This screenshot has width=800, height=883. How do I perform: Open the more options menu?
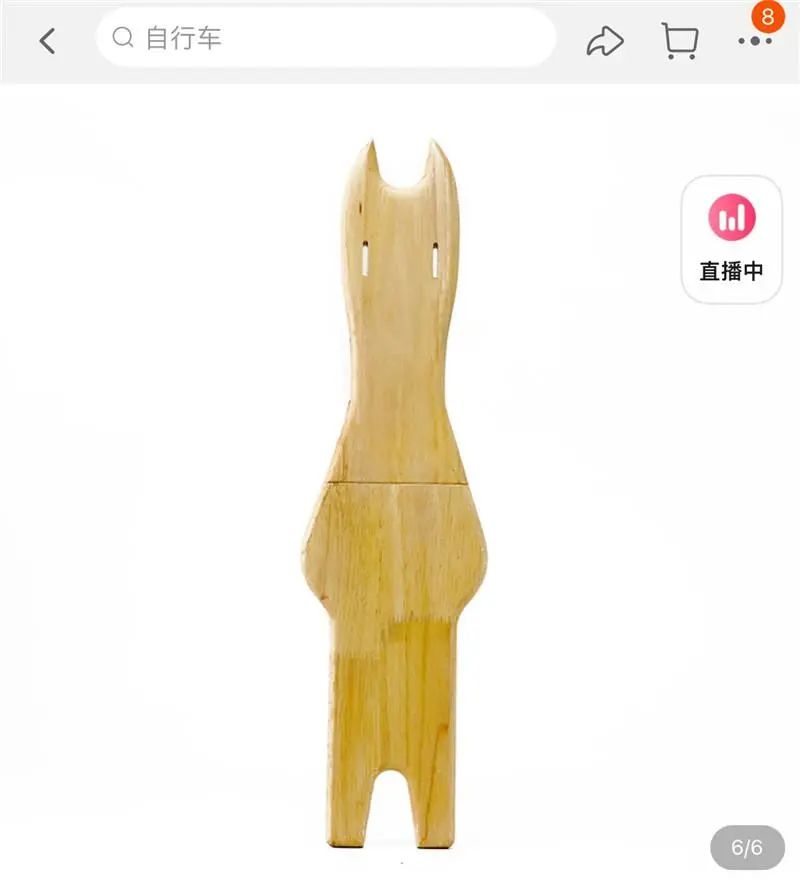(754, 41)
